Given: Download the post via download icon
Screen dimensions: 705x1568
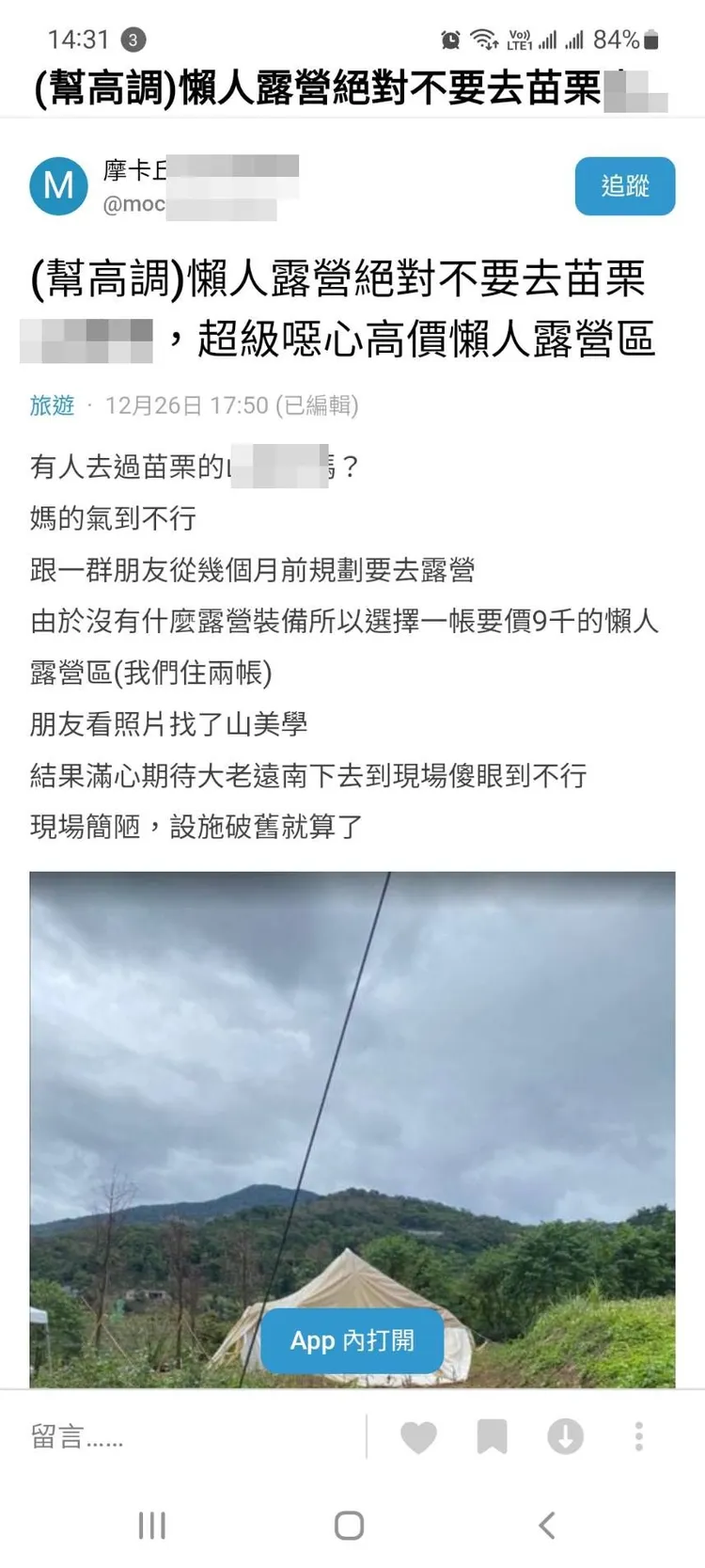Looking at the screenshot, I should [565, 1436].
